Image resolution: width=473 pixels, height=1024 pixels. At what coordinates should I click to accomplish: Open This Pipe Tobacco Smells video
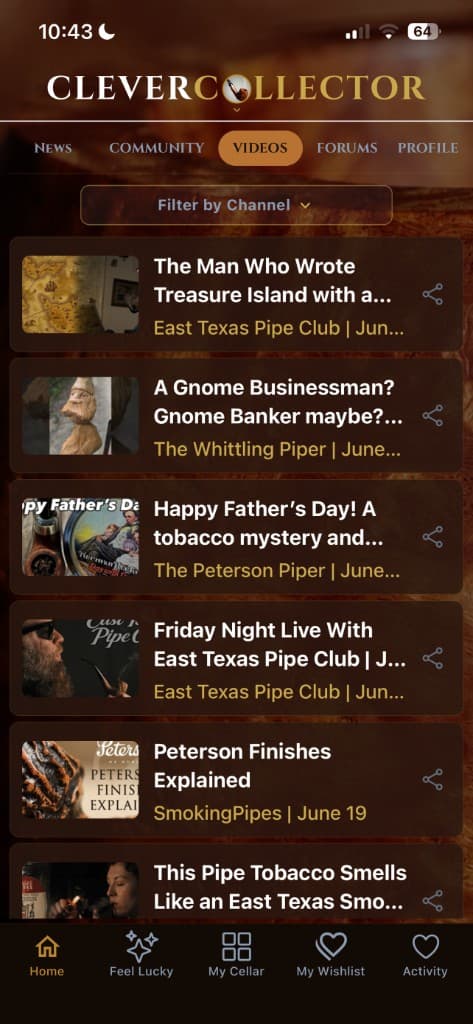pyautogui.click(x=236, y=884)
